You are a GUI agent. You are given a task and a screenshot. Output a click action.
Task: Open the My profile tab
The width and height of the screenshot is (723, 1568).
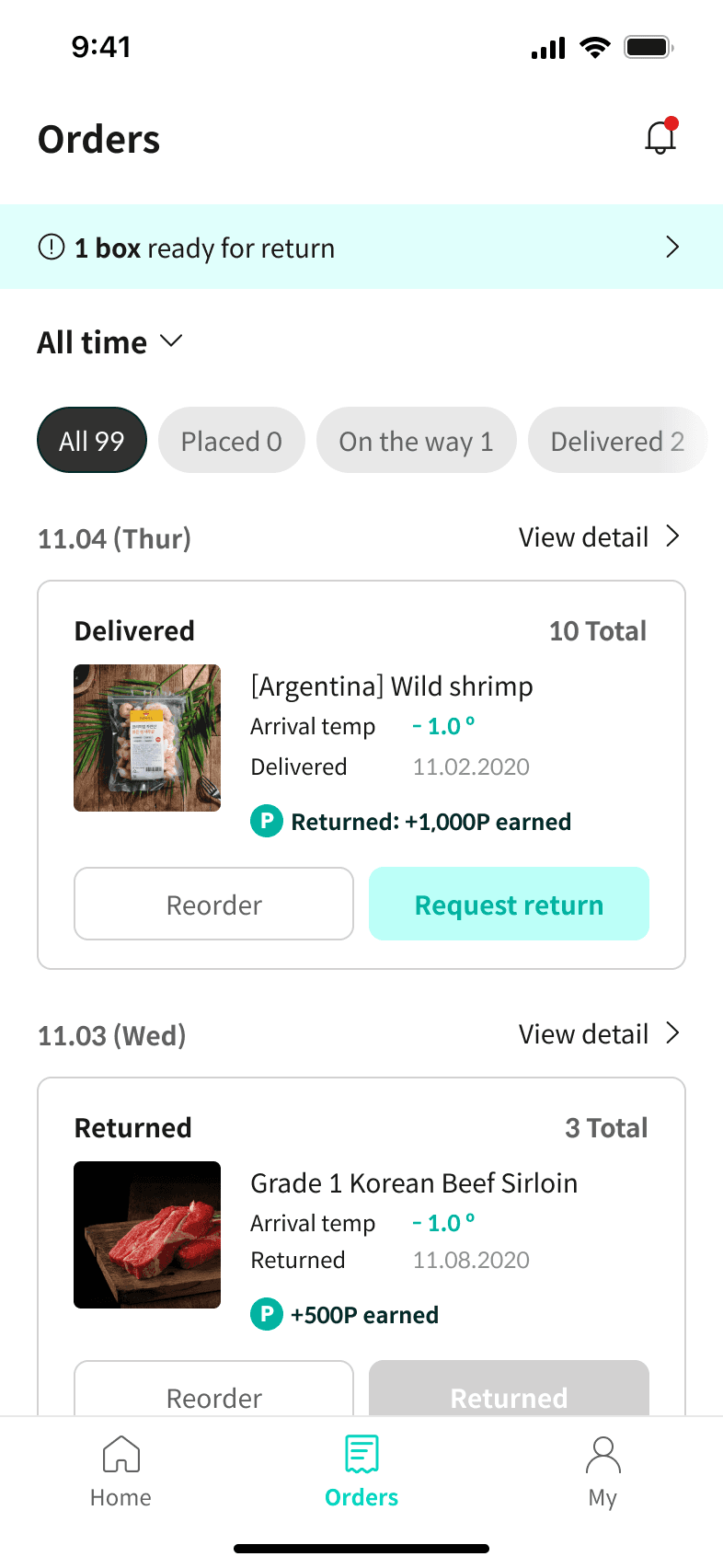point(602,1471)
